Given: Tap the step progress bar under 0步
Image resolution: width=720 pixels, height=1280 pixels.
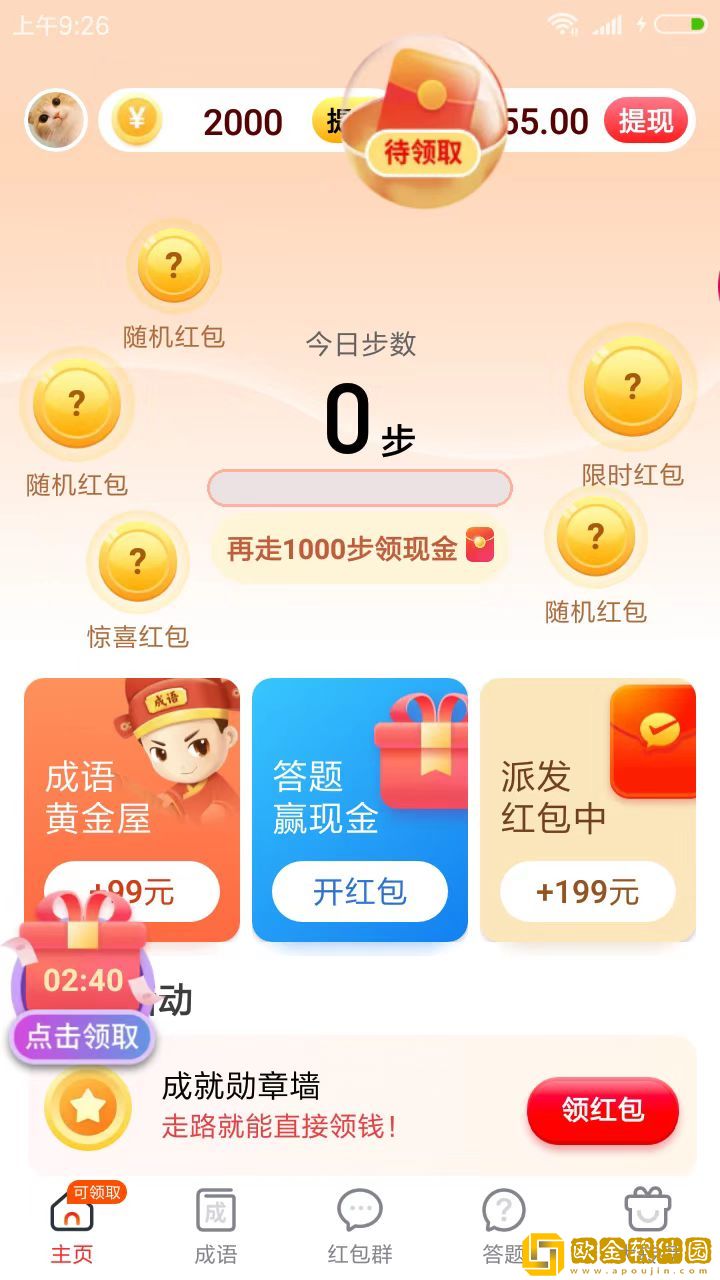Looking at the screenshot, I should 359,487.
